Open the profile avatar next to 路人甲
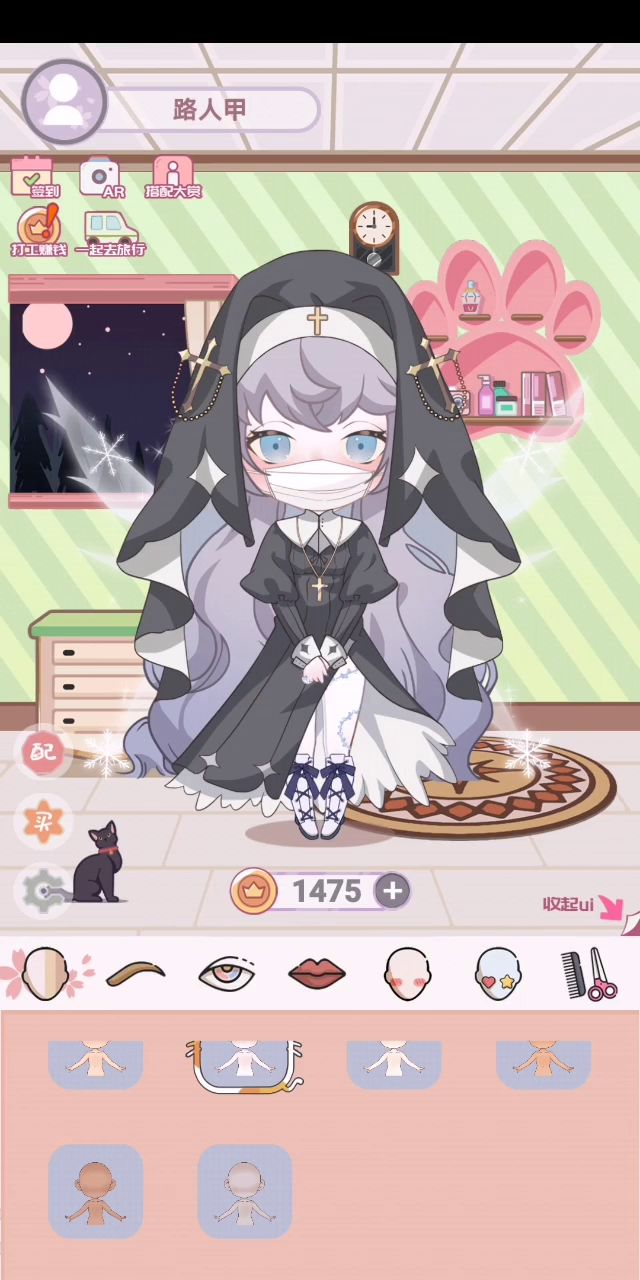 point(65,102)
